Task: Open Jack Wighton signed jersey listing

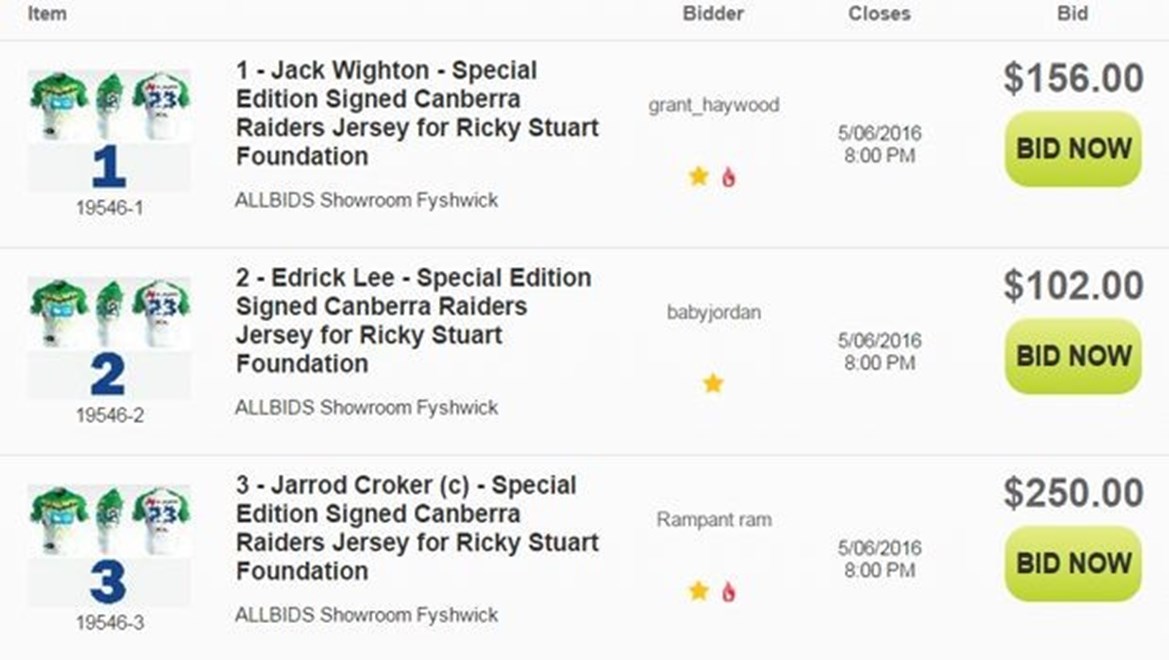Action: coord(416,113)
